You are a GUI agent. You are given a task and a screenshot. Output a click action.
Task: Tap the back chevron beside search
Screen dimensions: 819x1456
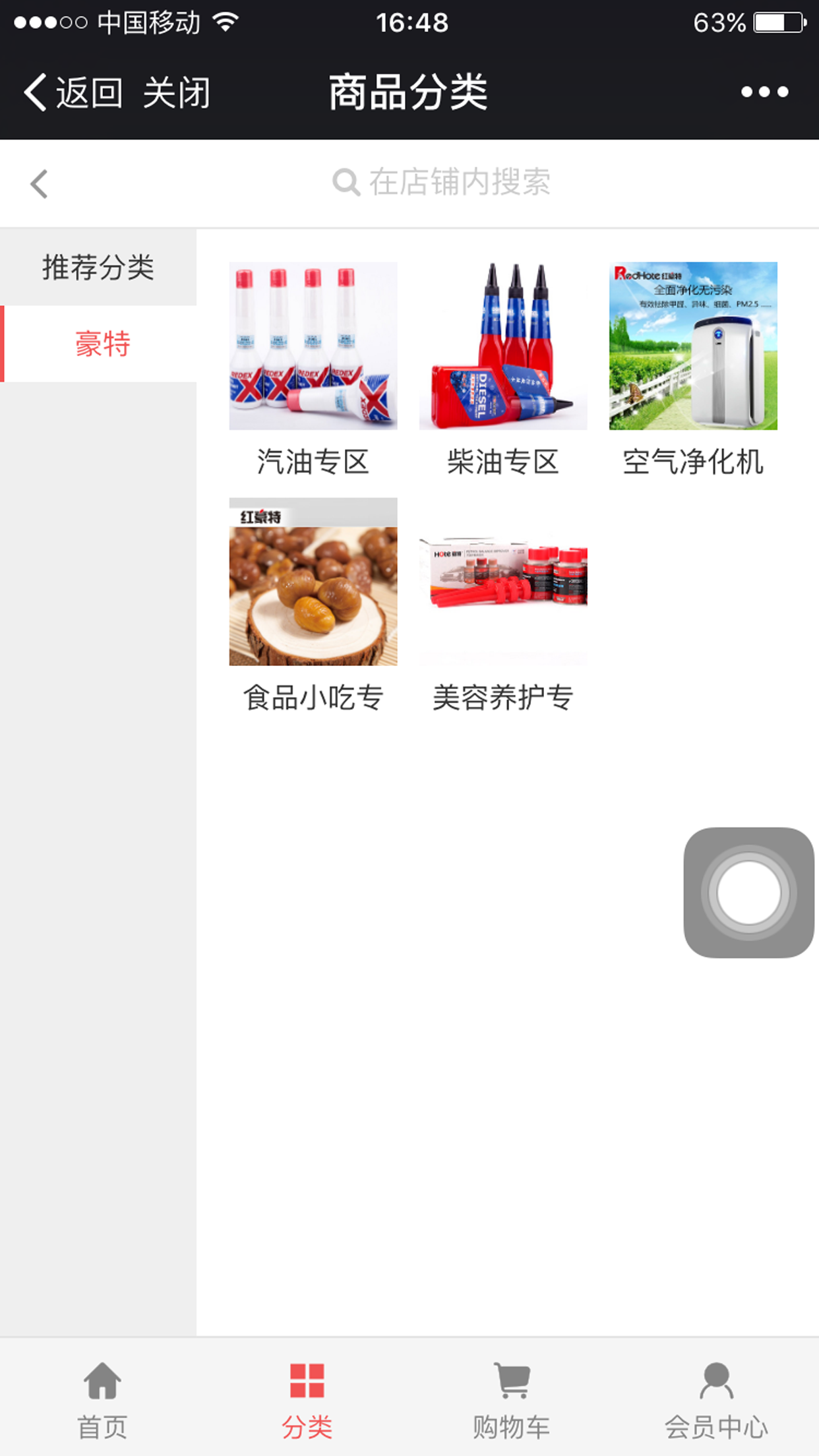point(40,184)
